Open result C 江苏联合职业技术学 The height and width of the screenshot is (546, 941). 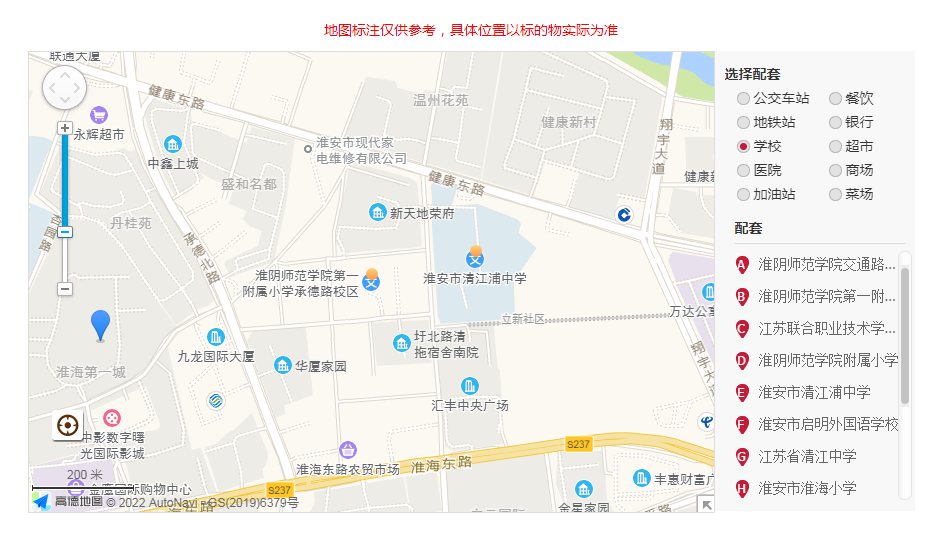(825, 329)
